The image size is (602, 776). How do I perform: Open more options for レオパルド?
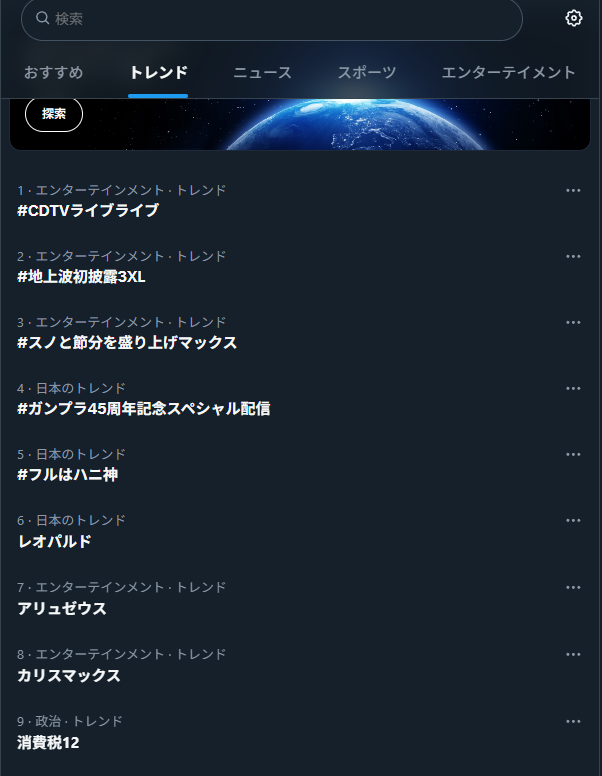tap(573, 521)
